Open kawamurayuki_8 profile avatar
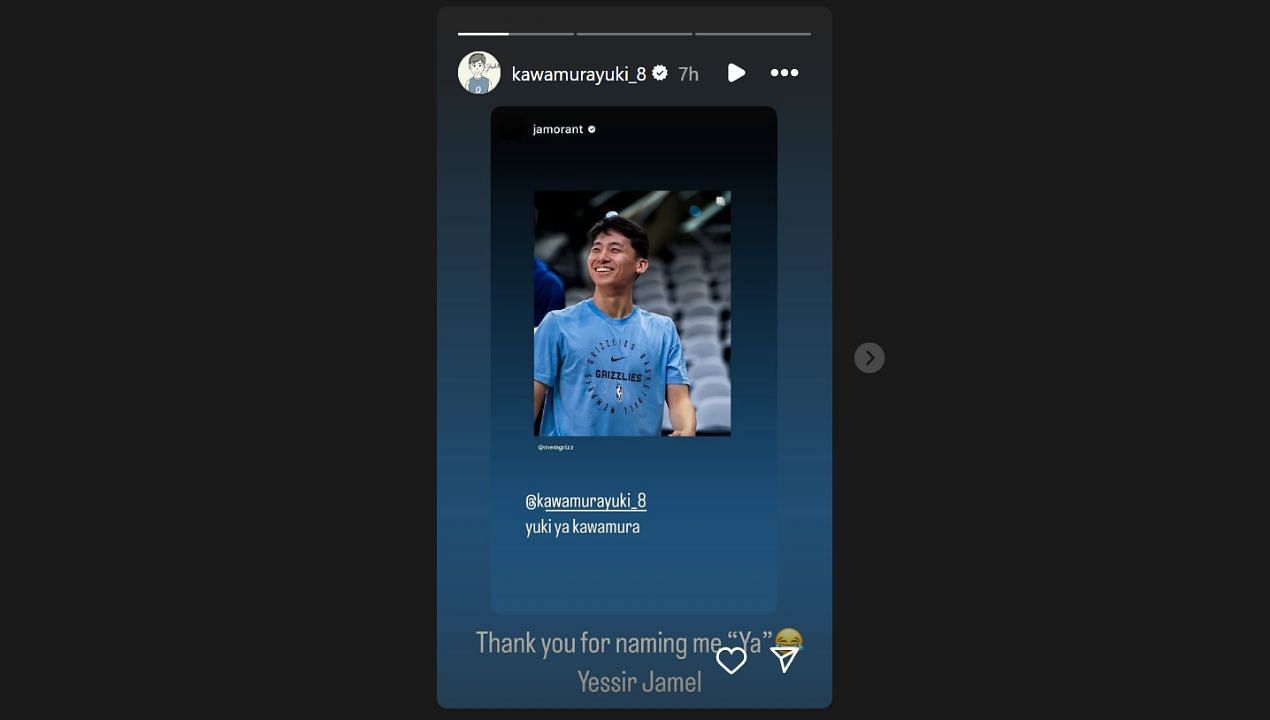The height and width of the screenshot is (720, 1270). pos(479,73)
